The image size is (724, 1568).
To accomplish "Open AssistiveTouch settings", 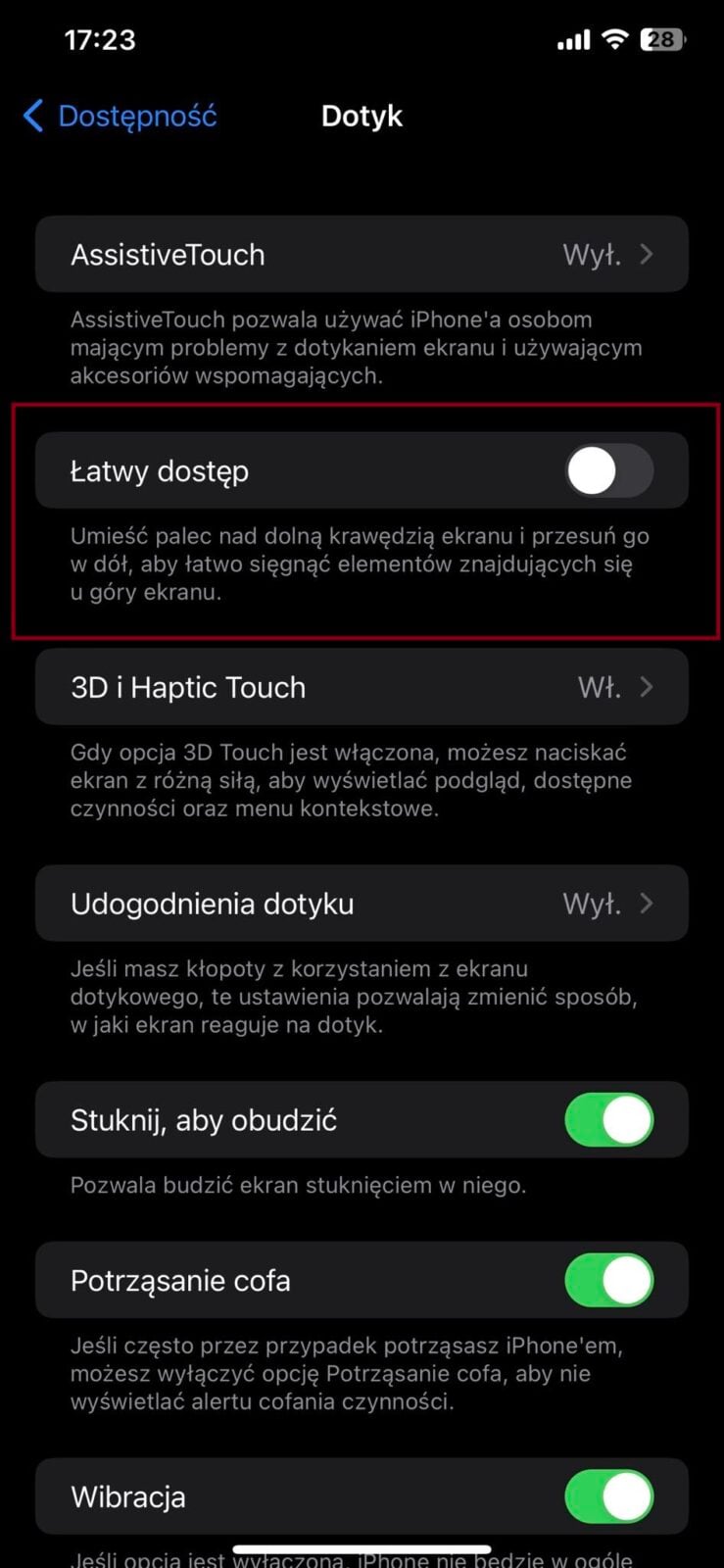I will tap(362, 255).
